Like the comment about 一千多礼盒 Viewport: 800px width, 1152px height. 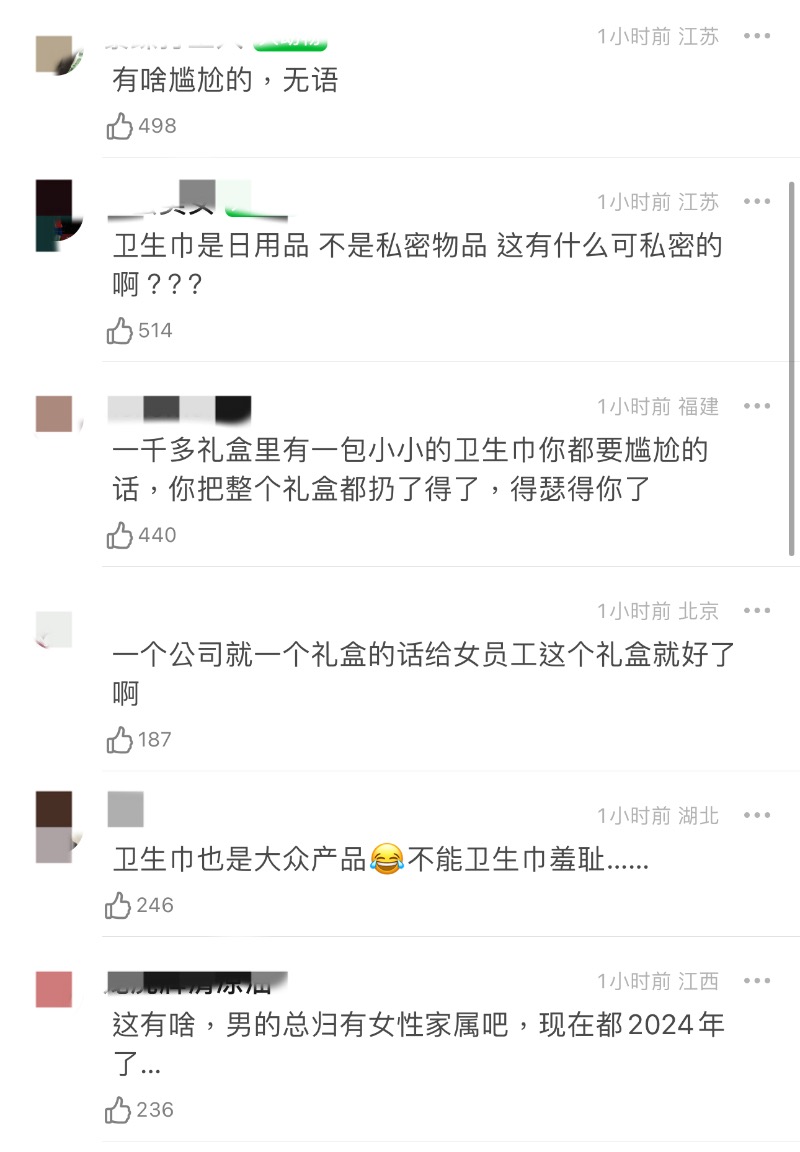click(120, 536)
